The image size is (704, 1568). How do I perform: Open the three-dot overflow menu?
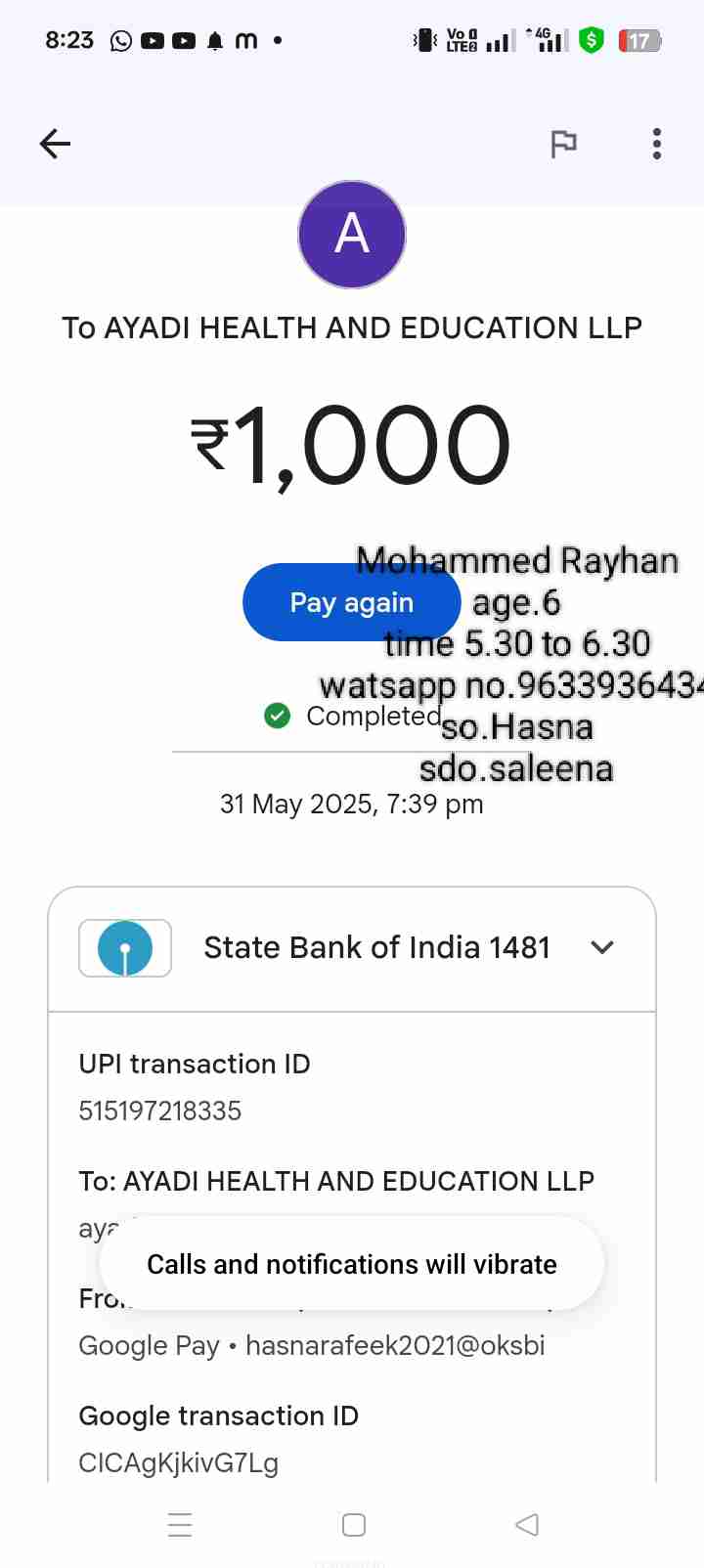(657, 144)
